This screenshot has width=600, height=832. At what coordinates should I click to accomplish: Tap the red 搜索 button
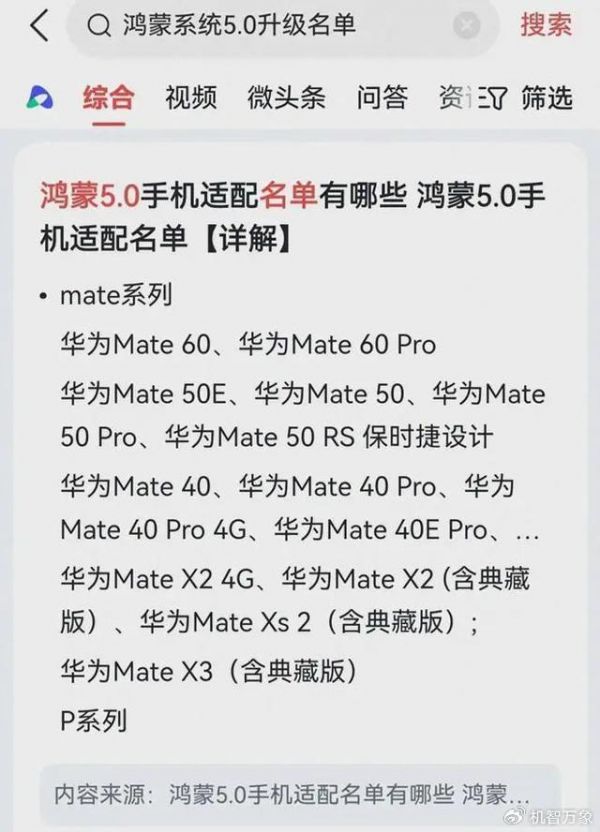click(x=546, y=25)
